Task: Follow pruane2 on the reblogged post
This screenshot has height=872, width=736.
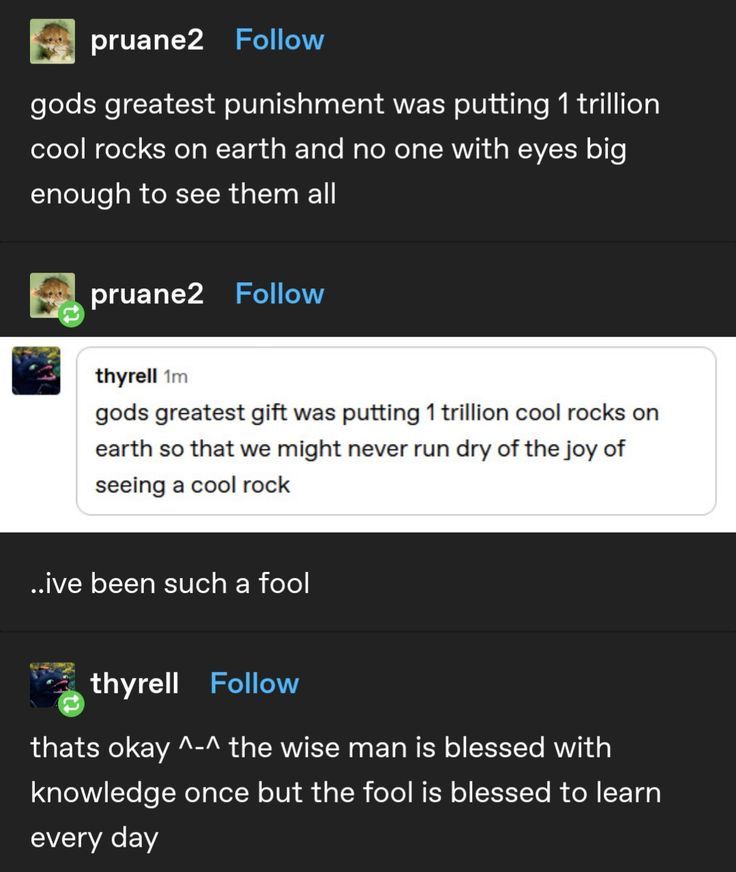Action: (279, 294)
